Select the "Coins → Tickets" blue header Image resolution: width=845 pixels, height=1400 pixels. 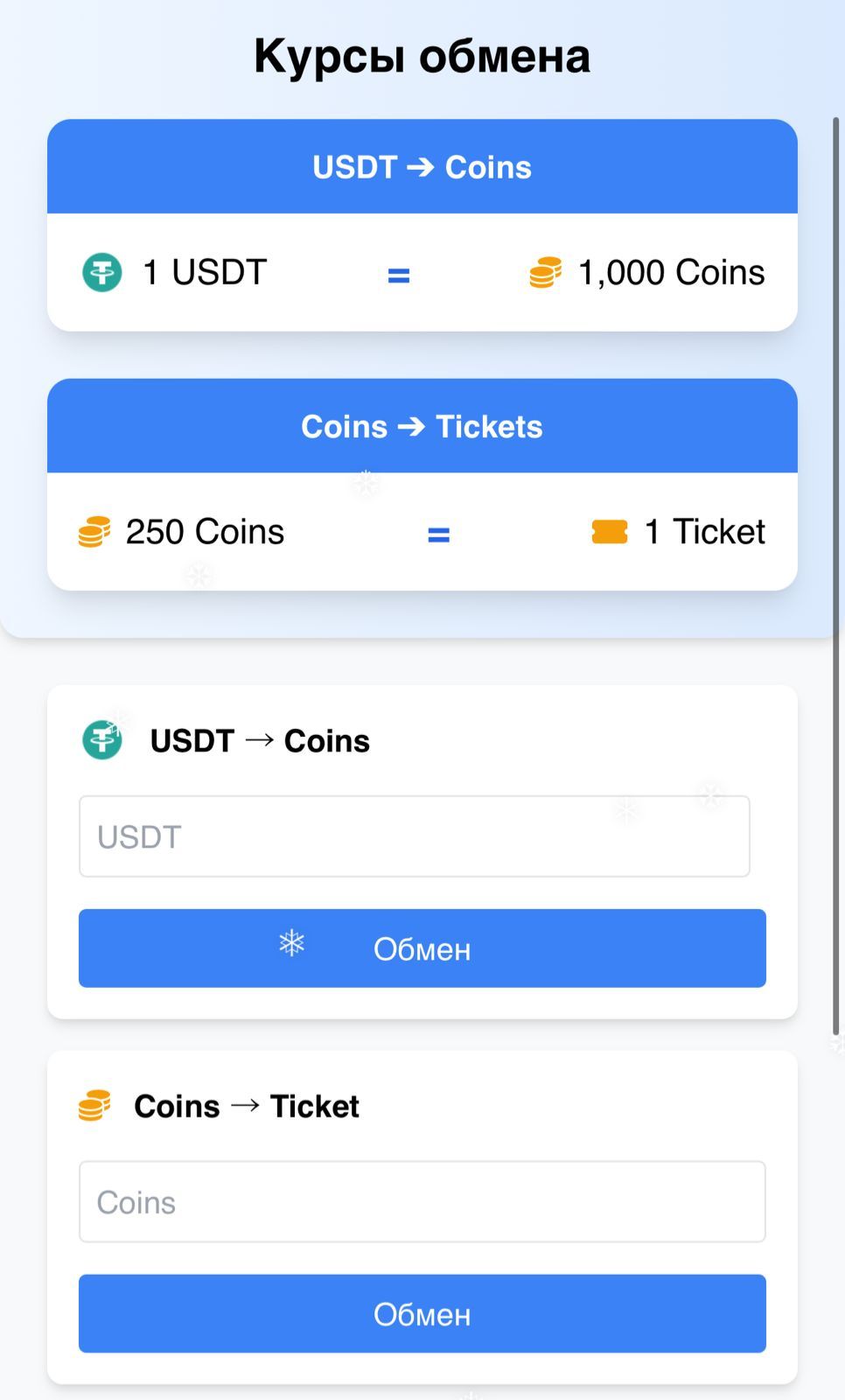coord(422,426)
